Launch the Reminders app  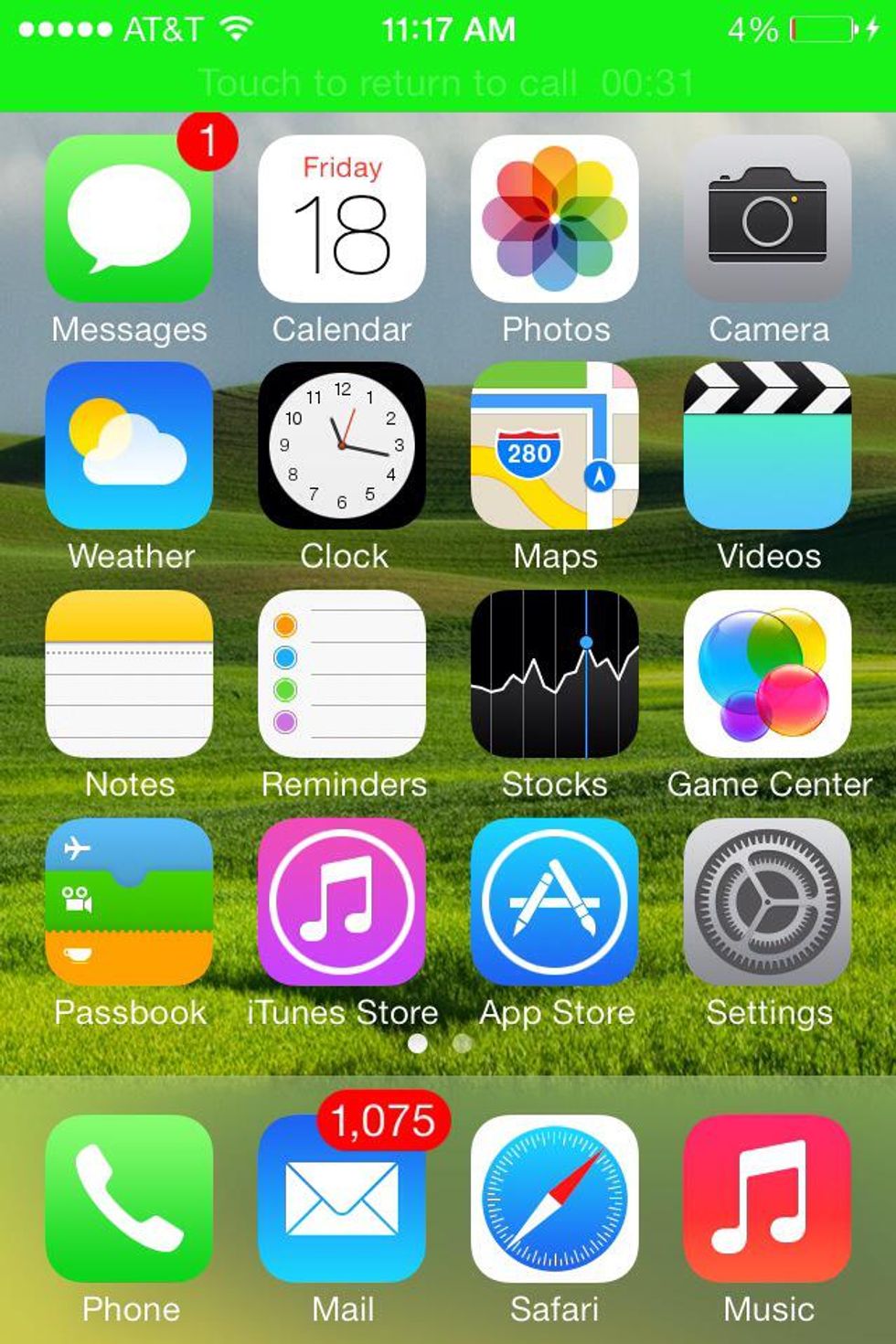coord(342,674)
